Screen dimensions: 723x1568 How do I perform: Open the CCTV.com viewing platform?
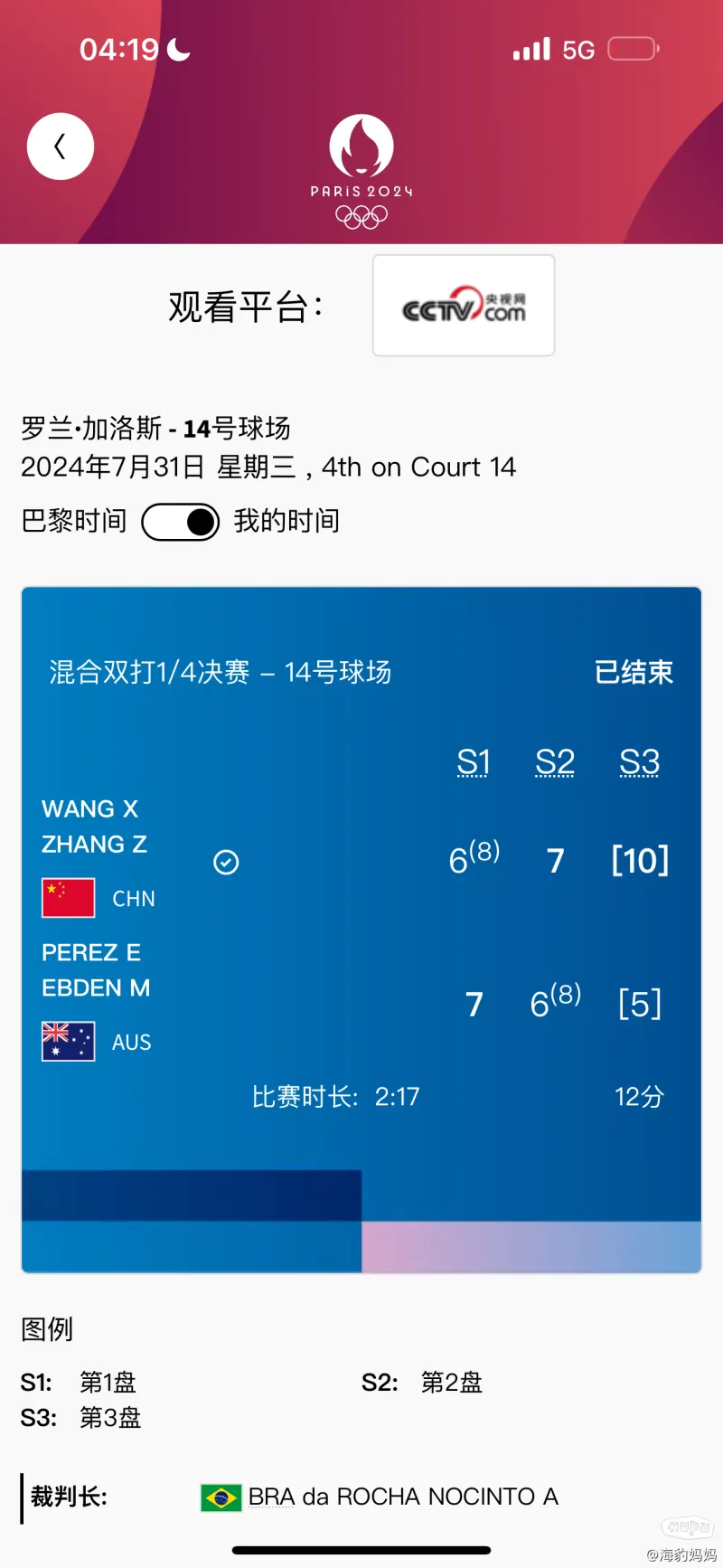click(464, 306)
